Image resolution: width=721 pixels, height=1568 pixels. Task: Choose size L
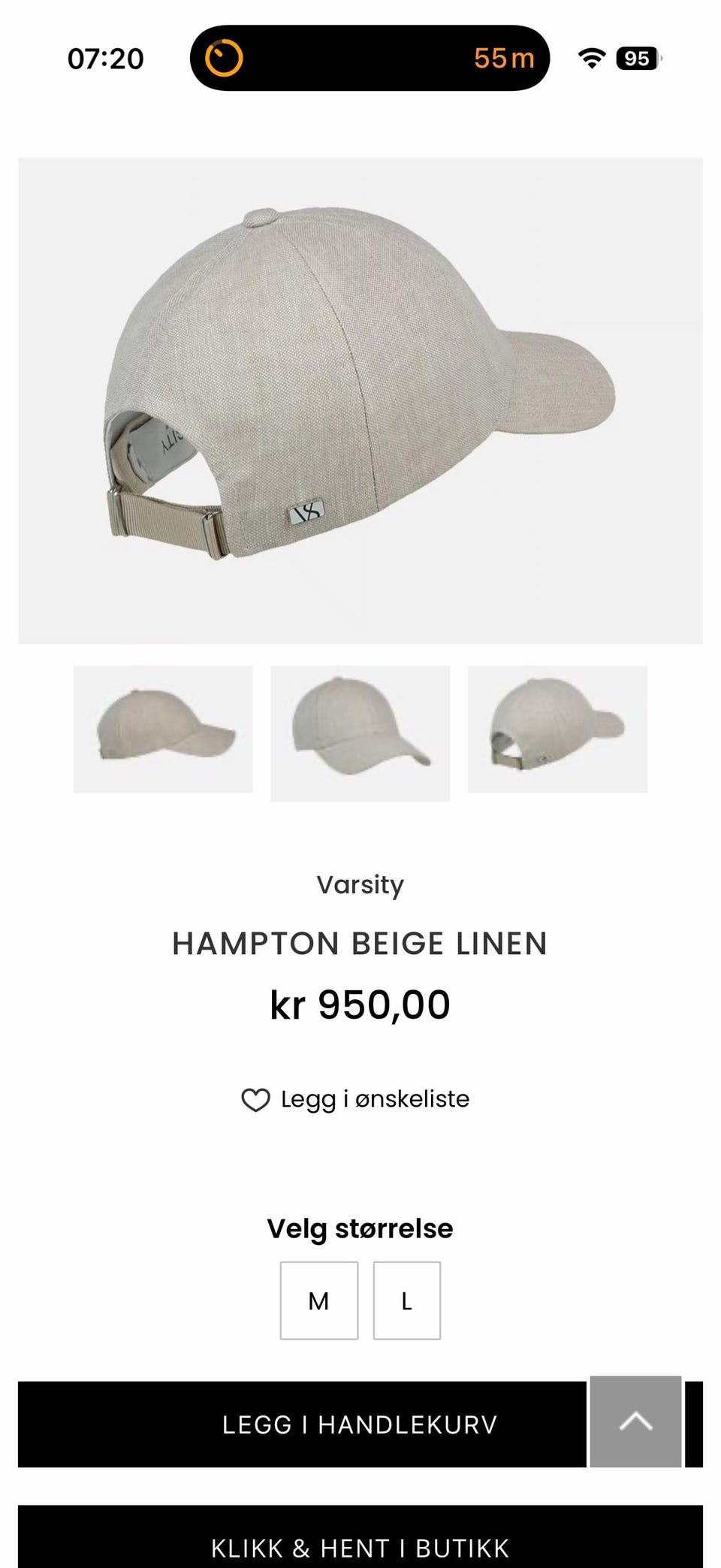tap(407, 1301)
